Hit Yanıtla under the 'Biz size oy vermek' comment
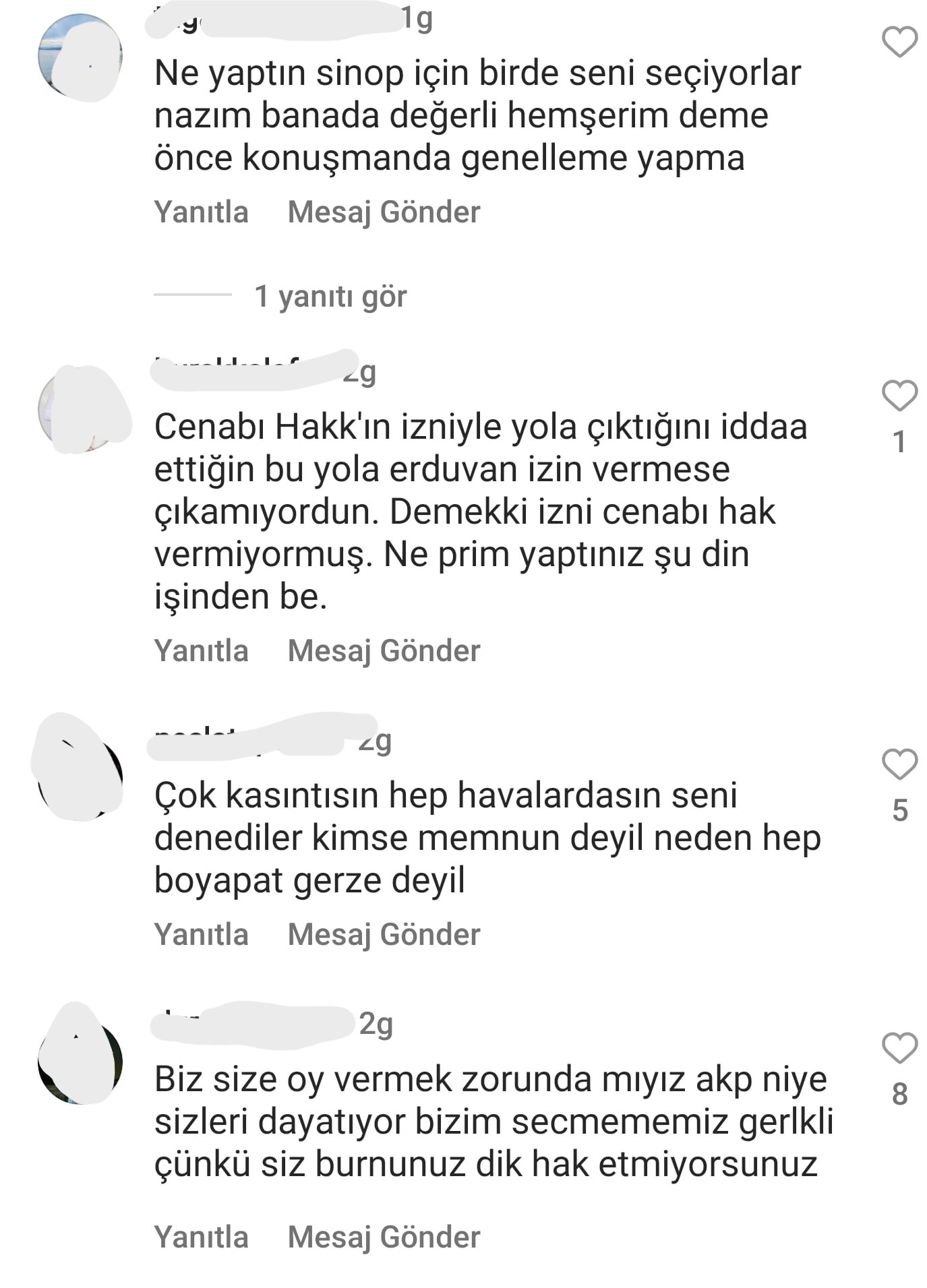Screen dimensions: 927x1288 (x=201, y=1237)
